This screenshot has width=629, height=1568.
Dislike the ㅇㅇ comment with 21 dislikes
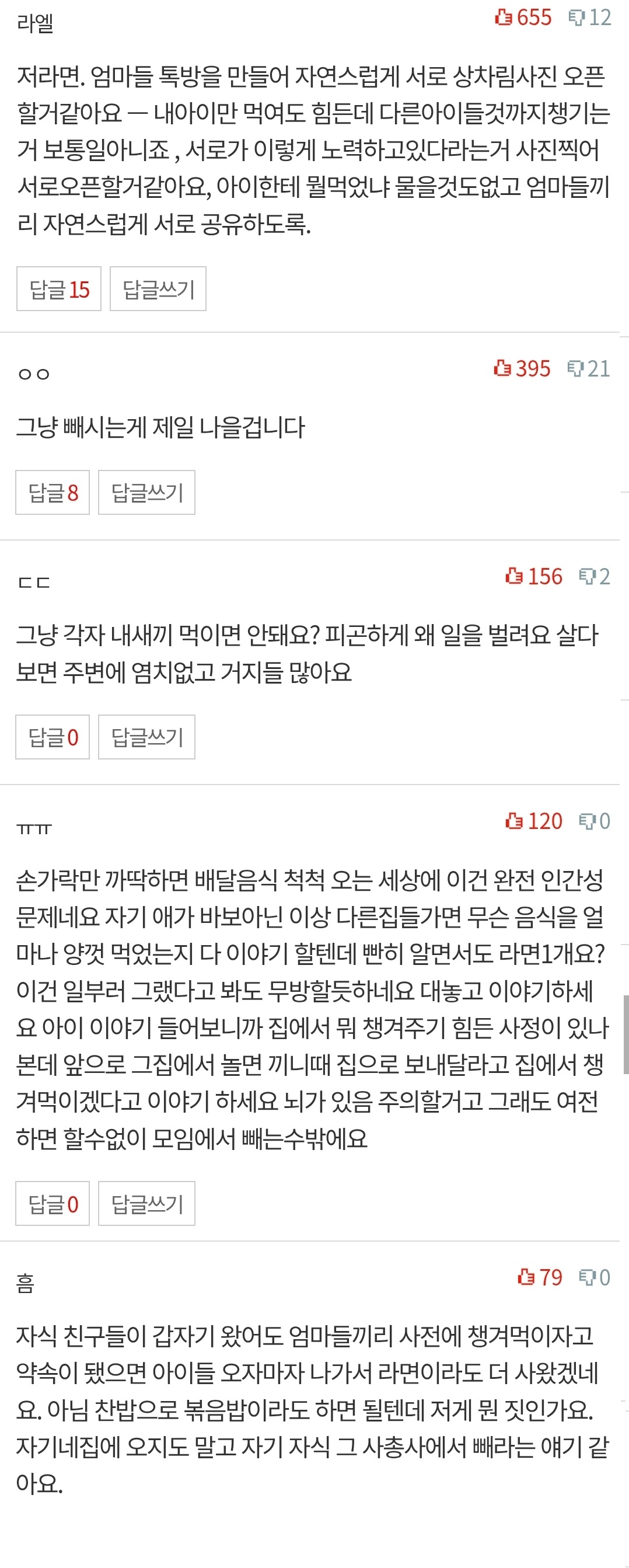[588, 369]
